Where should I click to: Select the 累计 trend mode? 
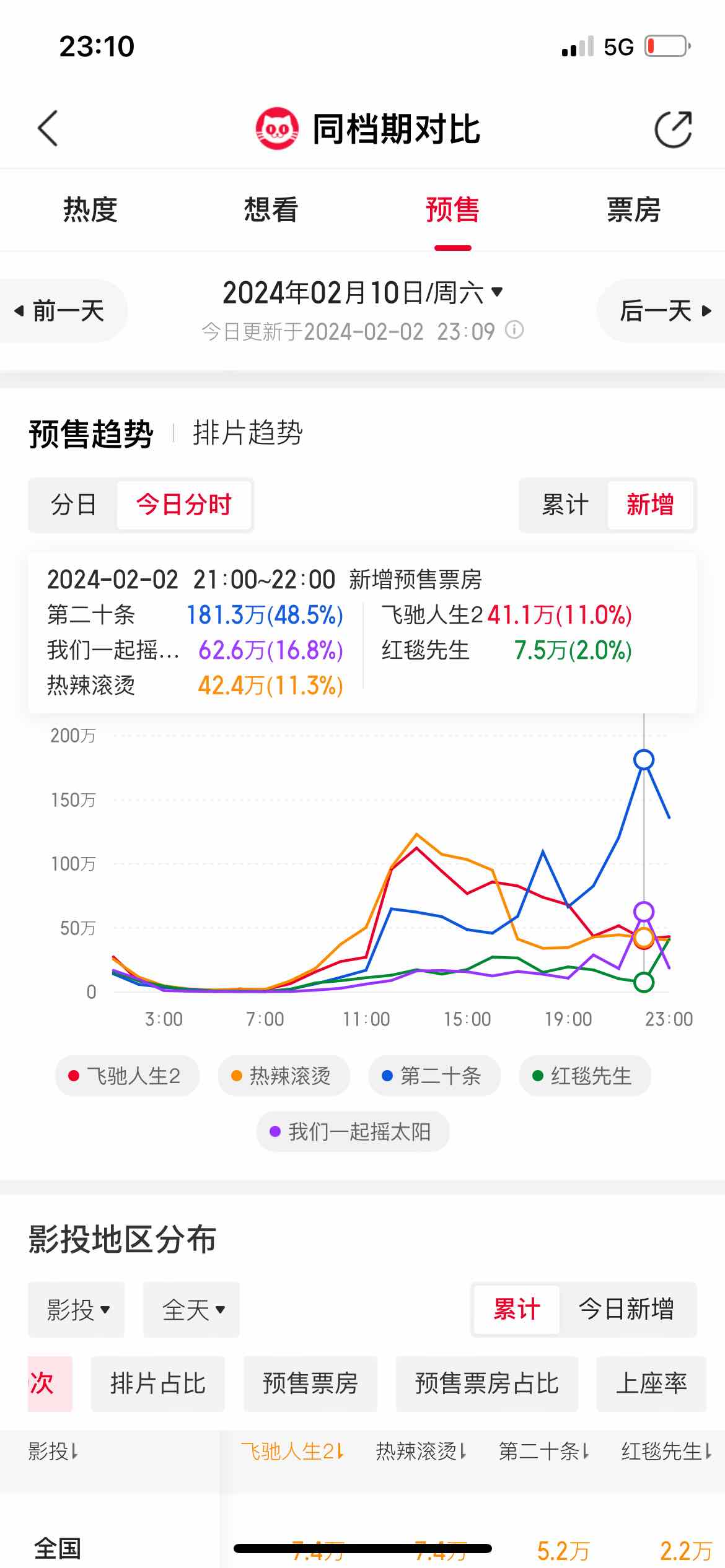(x=565, y=505)
